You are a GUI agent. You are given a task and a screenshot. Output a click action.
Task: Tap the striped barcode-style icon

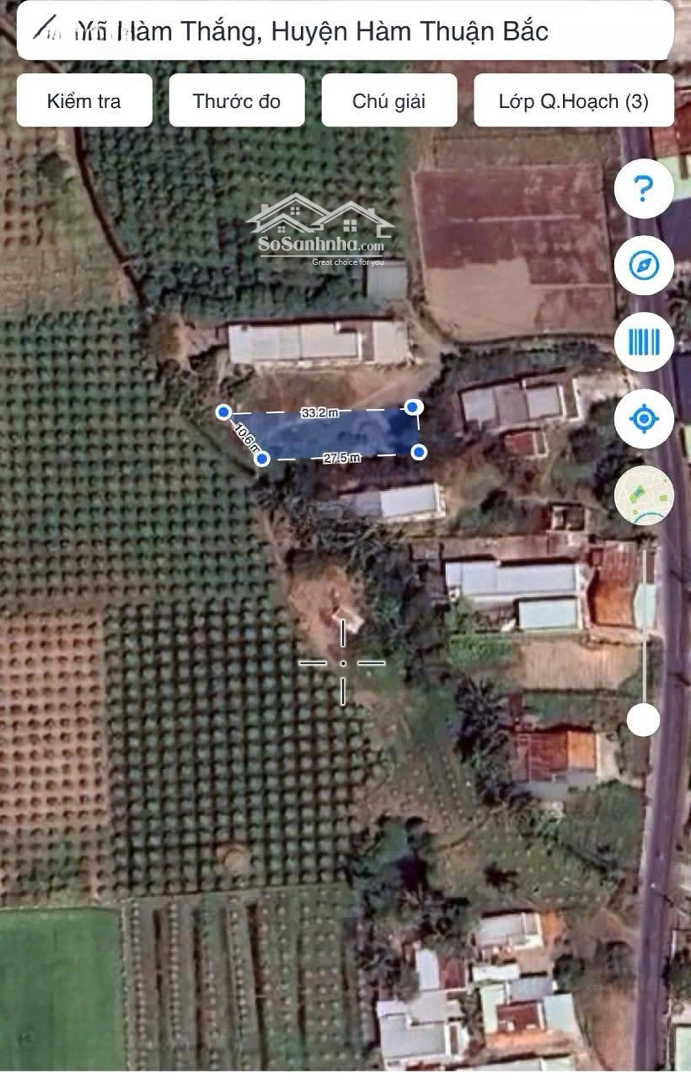[x=644, y=342]
